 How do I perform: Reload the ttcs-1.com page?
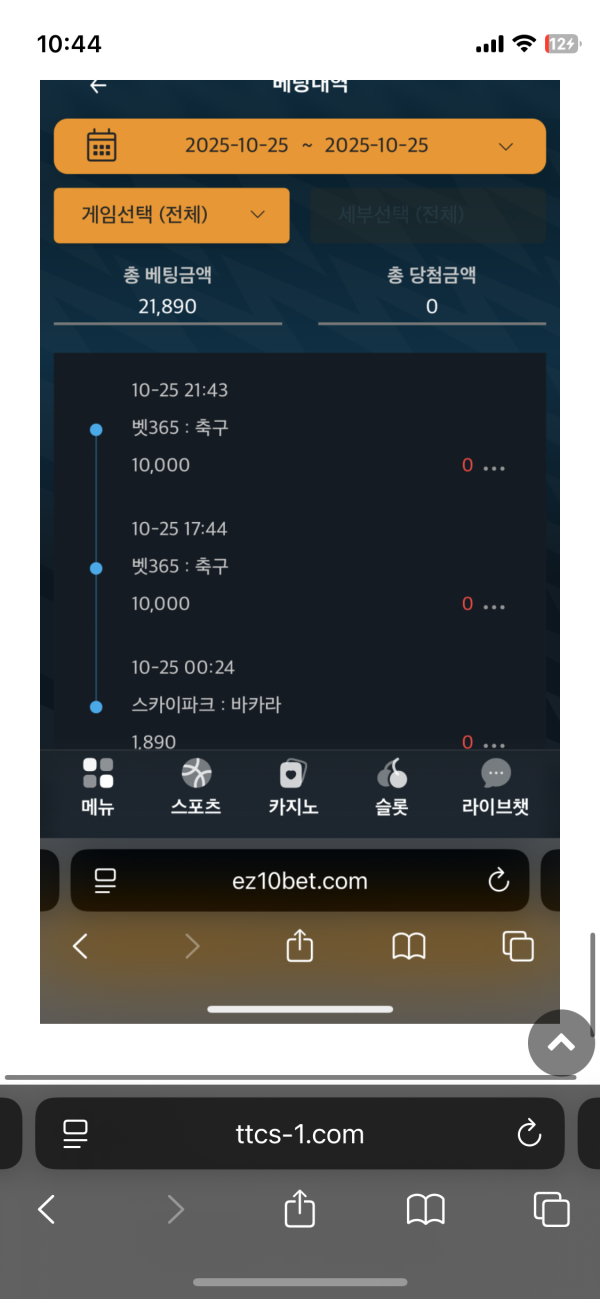[528, 1134]
